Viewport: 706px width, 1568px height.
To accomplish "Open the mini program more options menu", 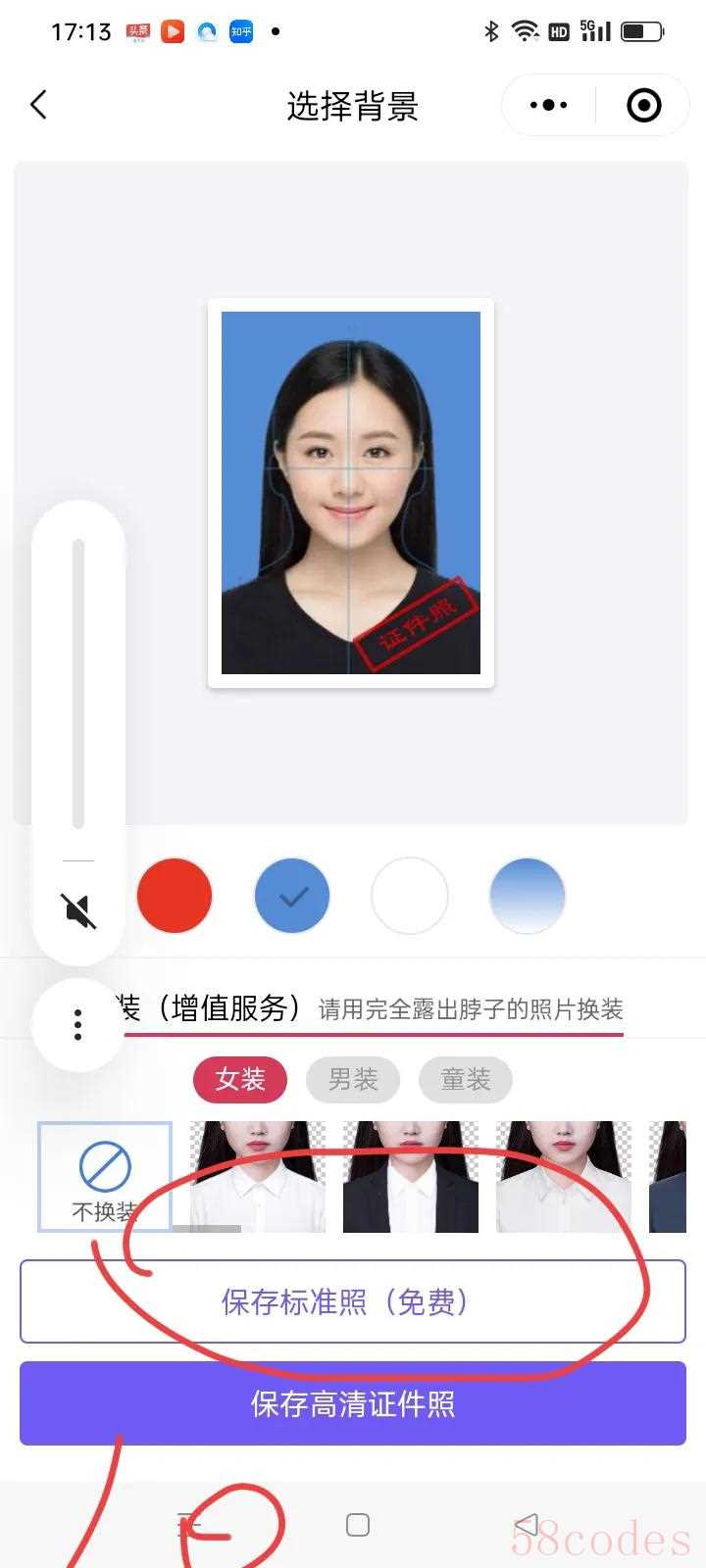I will [x=548, y=105].
